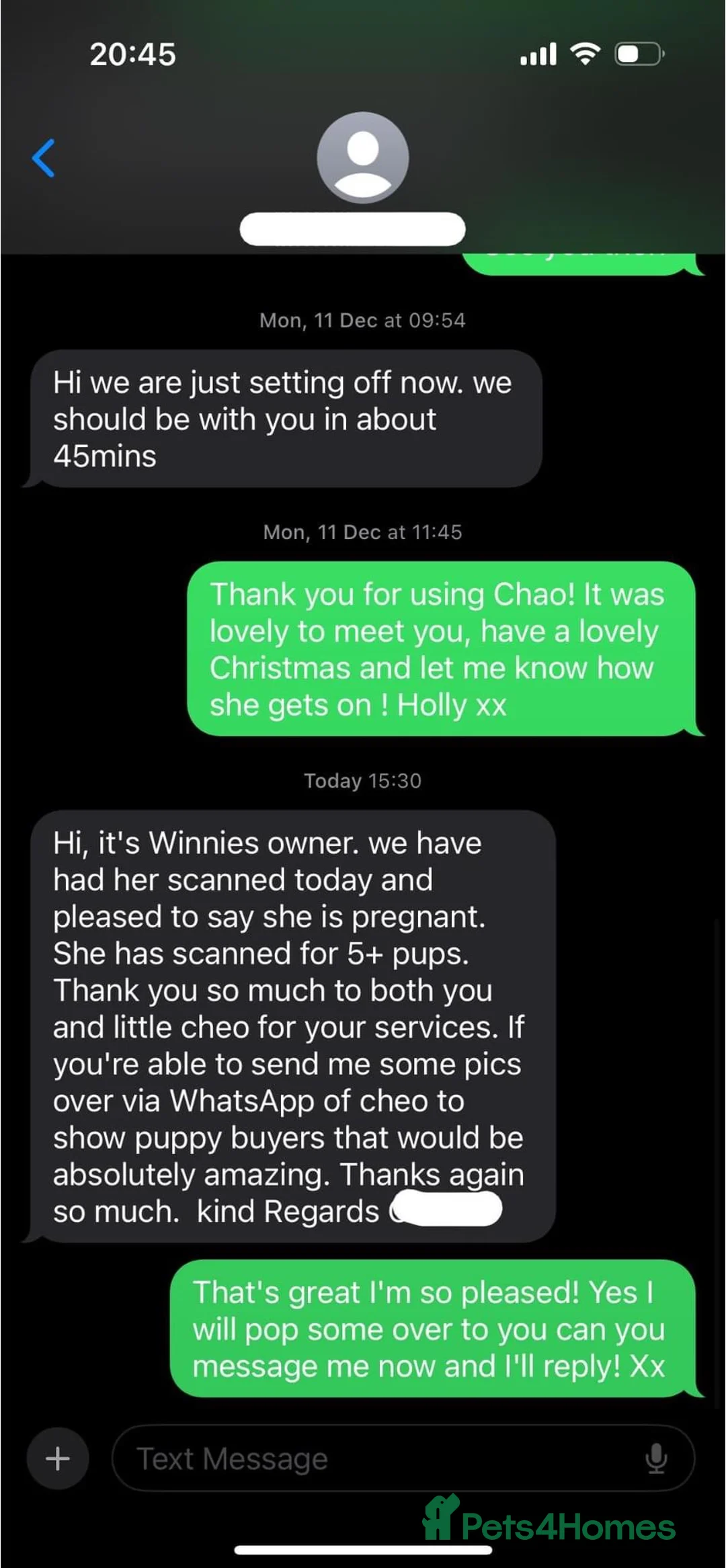726x1568 pixels.
Task: Tap the plus attachment button
Action: 57,1458
